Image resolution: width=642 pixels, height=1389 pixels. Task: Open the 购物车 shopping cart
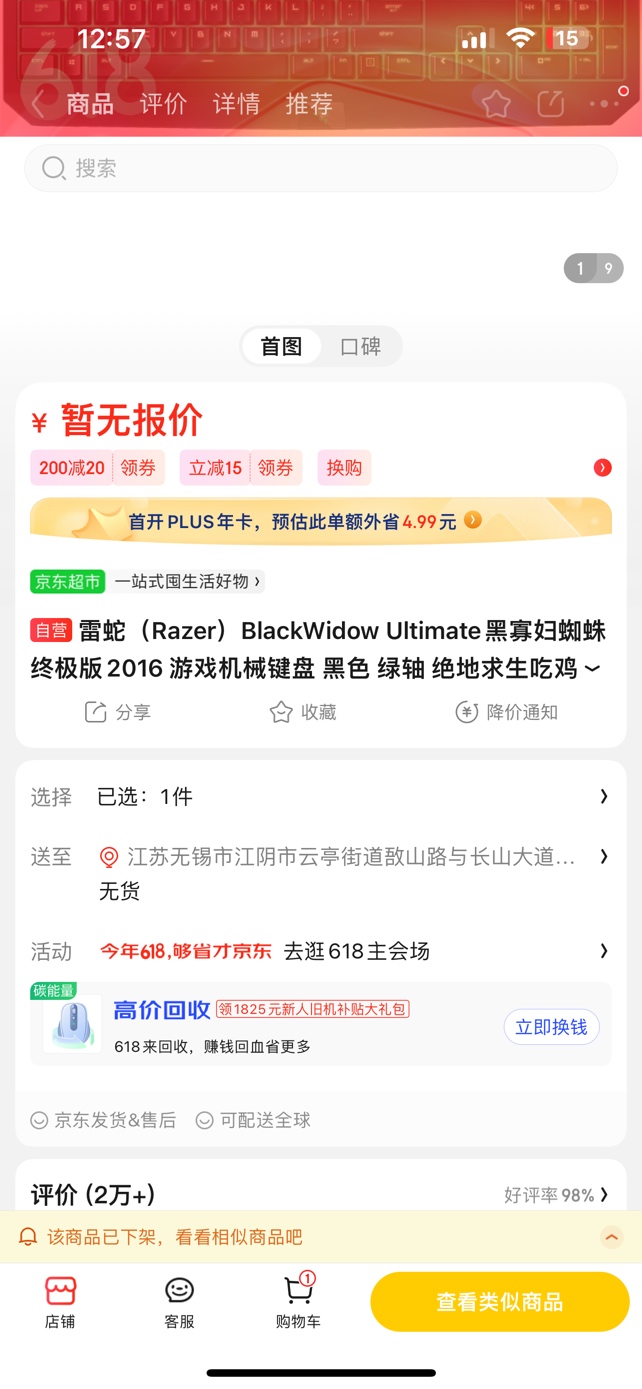[x=298, y=1302]
